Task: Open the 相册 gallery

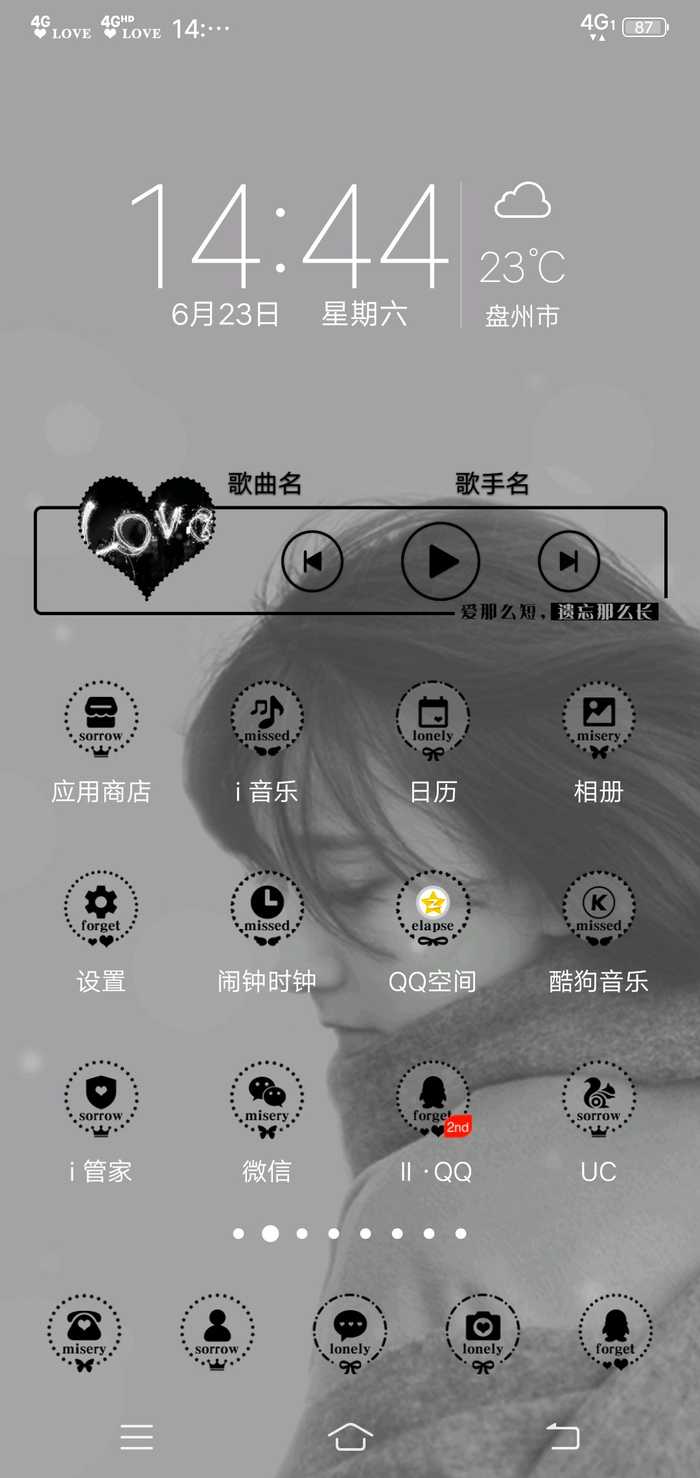Action: point(599,720)
